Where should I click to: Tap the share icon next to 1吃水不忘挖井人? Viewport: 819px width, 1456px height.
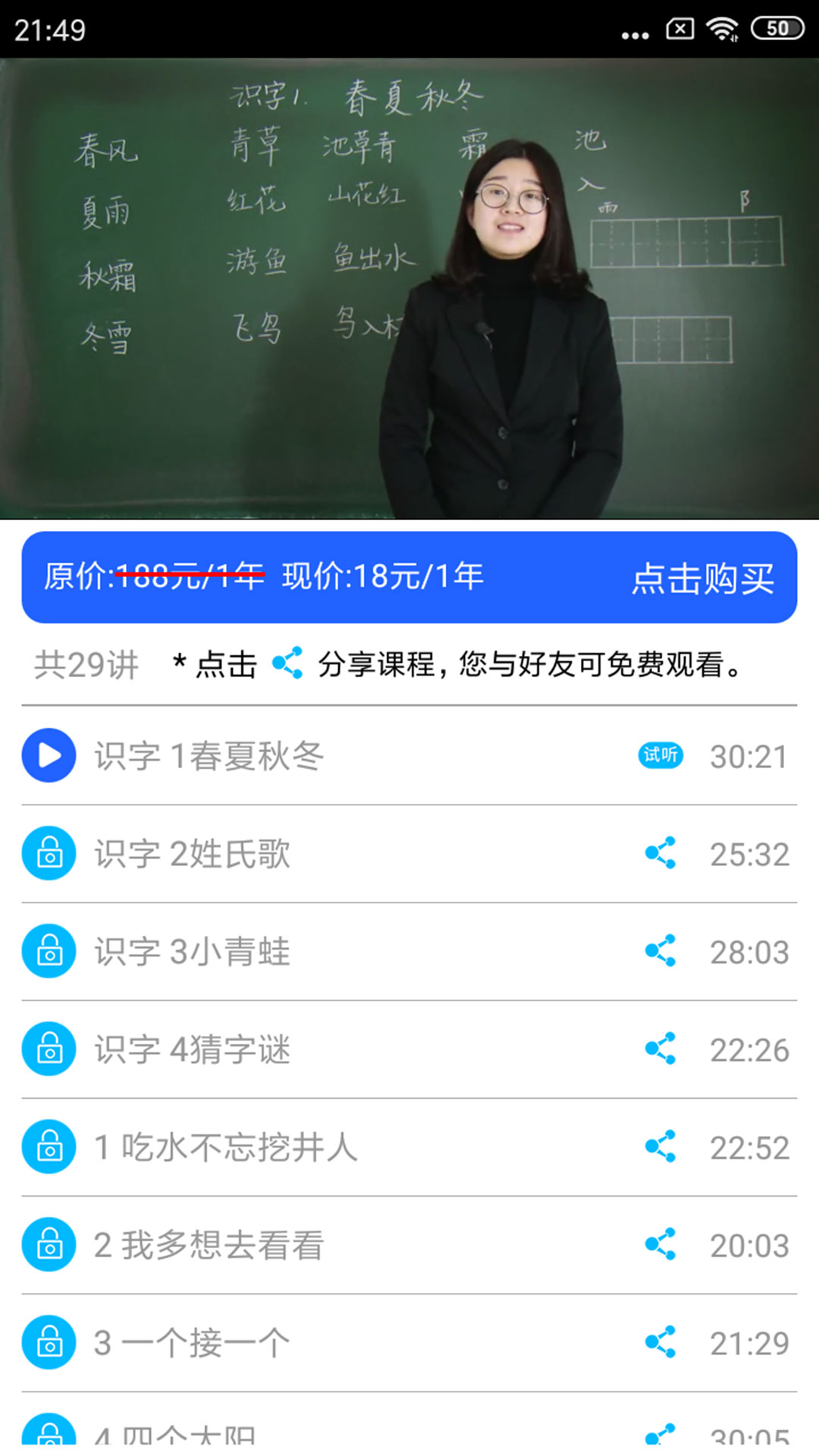pyautogui.click(x=661, y=1147)
